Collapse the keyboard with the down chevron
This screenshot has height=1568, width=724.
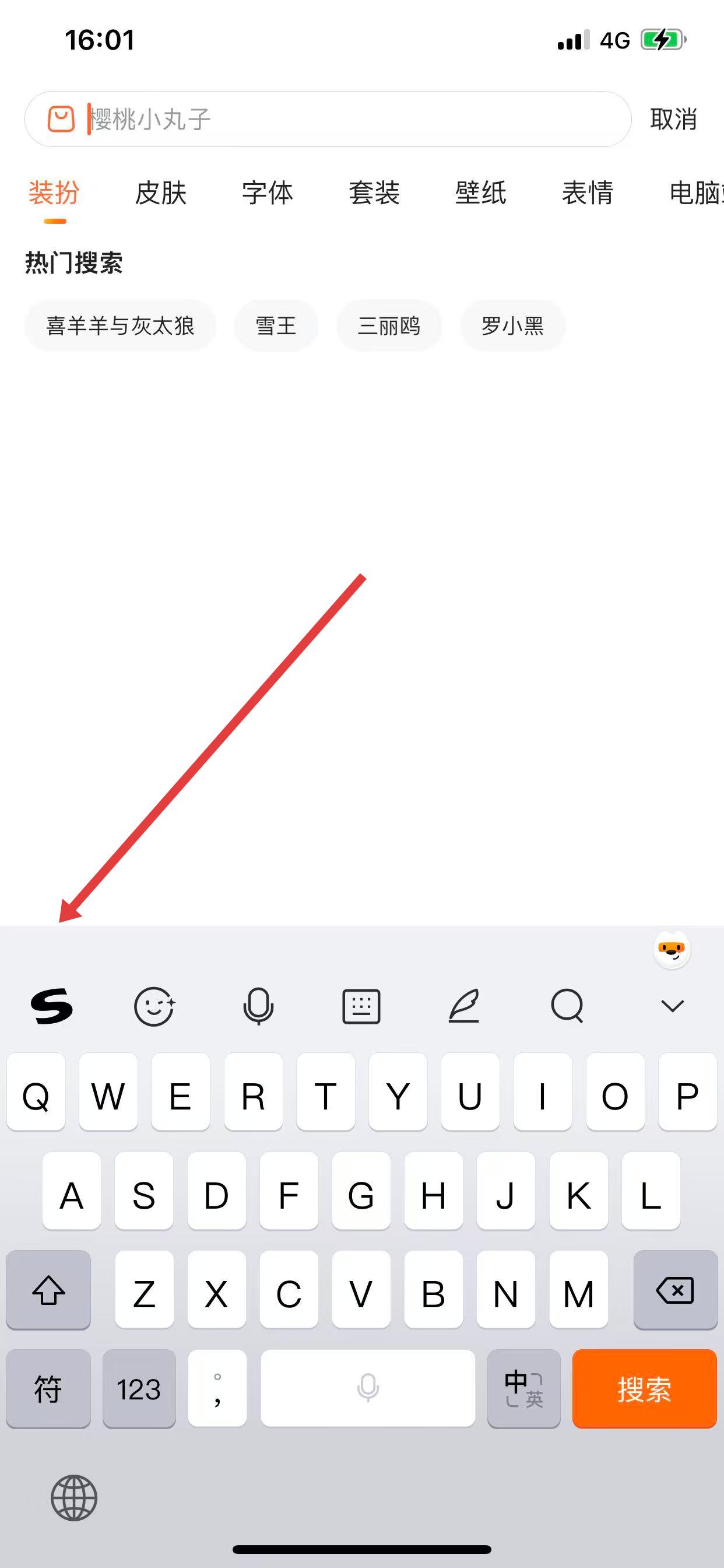click(672, 1006)
